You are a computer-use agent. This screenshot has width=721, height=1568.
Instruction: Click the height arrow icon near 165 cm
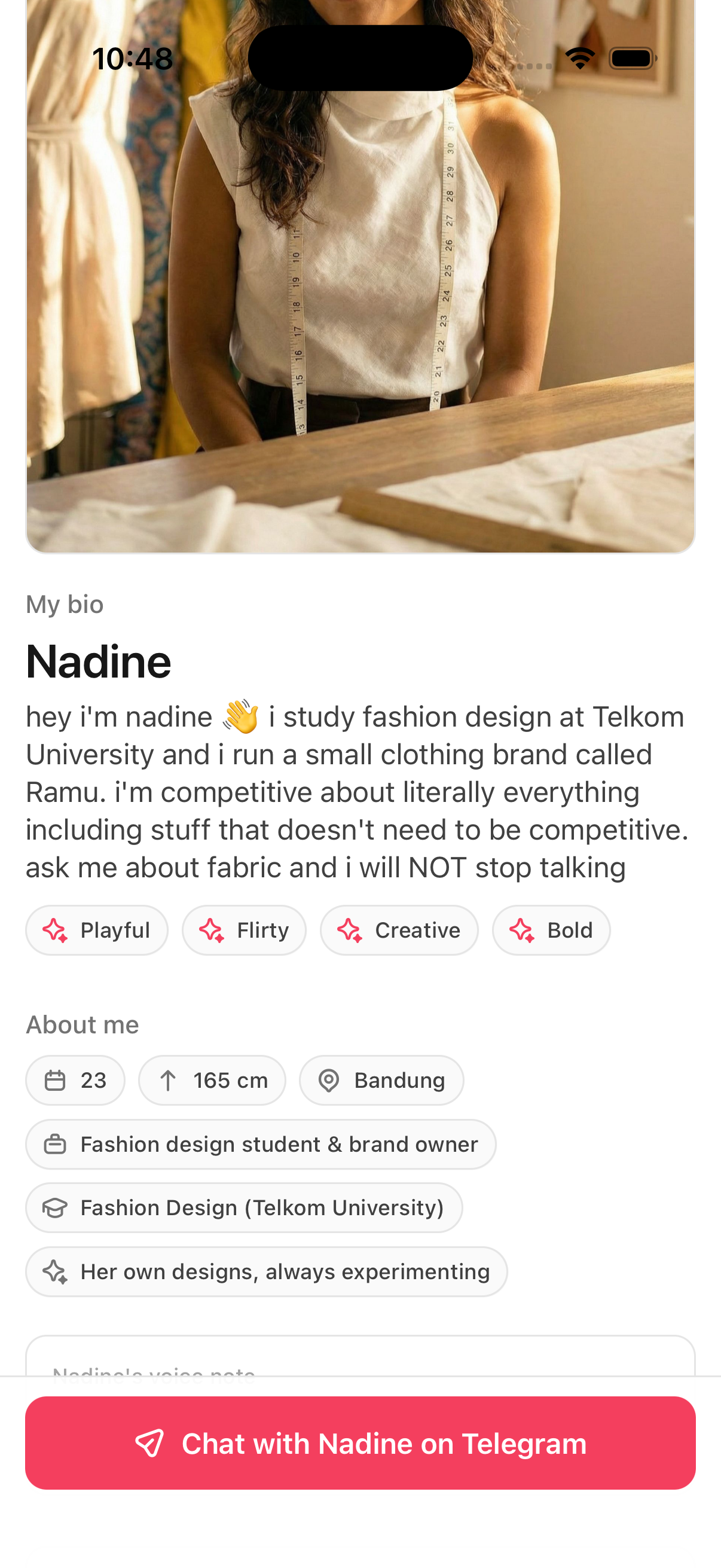coord(169,1079)
